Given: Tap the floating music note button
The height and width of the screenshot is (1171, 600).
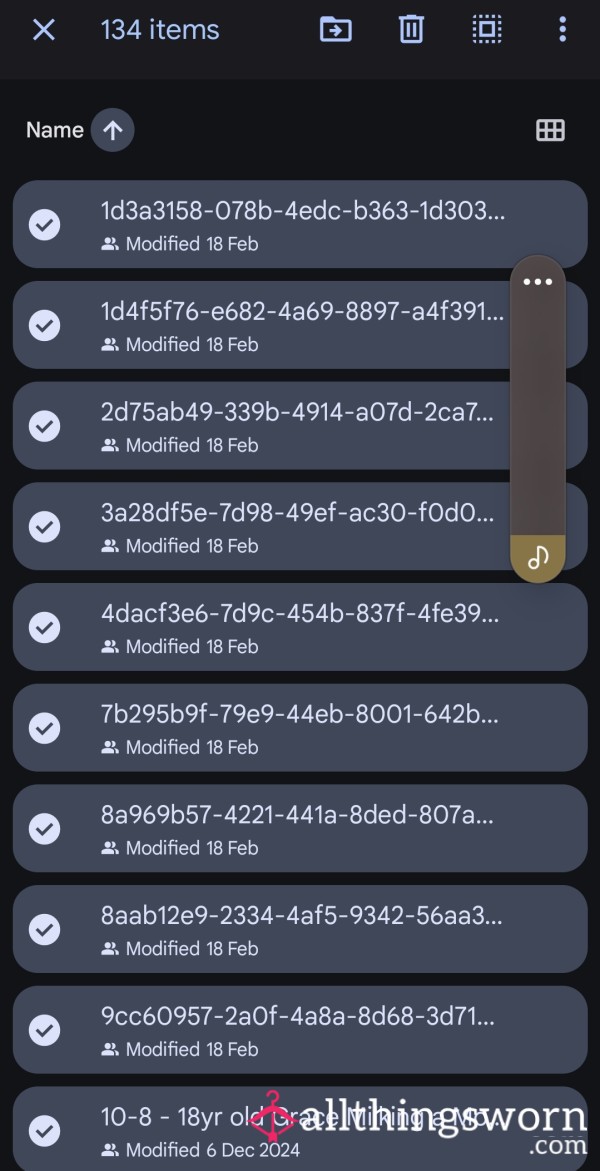Looking at the screenshot, I should (538, 558).
